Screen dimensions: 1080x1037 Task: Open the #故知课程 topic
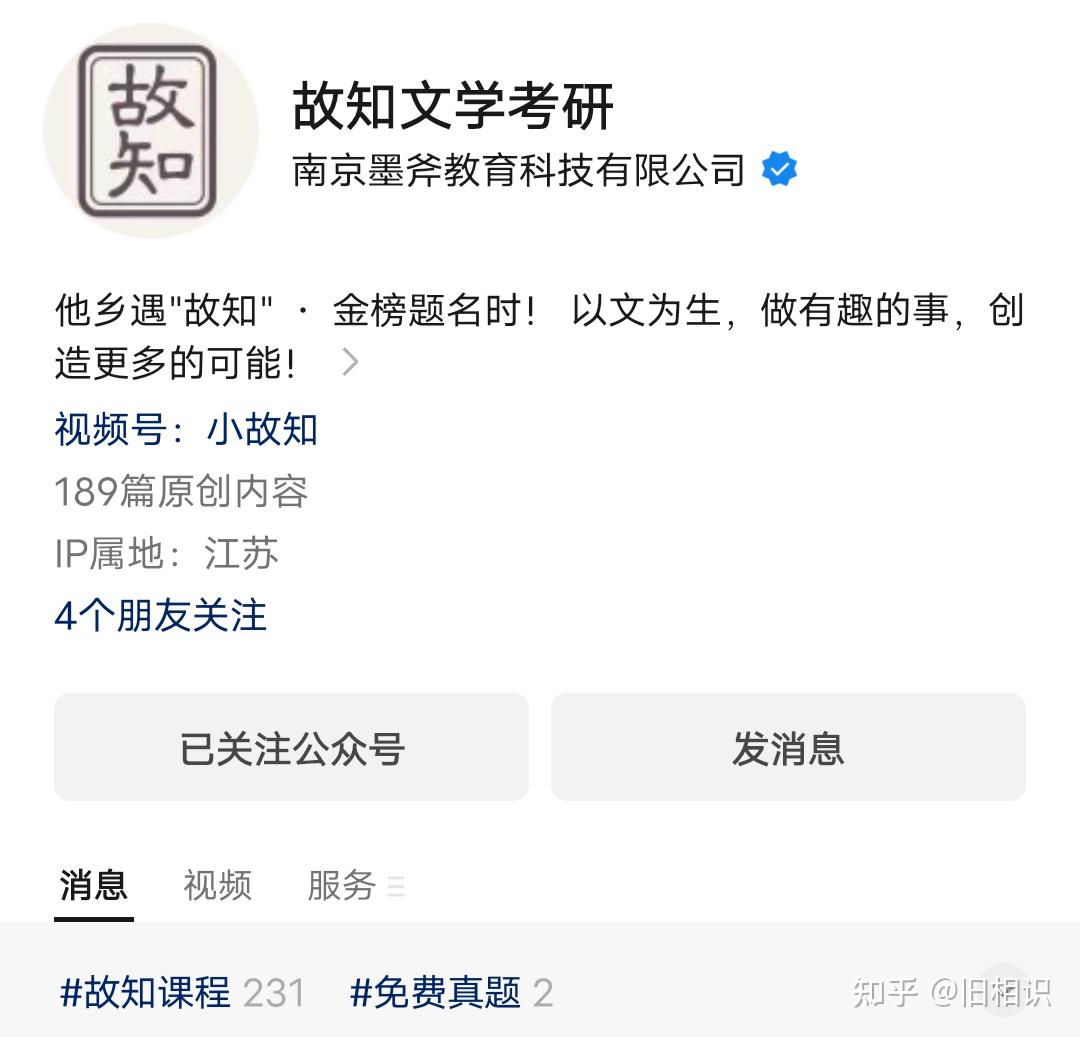tap(145, 993)
